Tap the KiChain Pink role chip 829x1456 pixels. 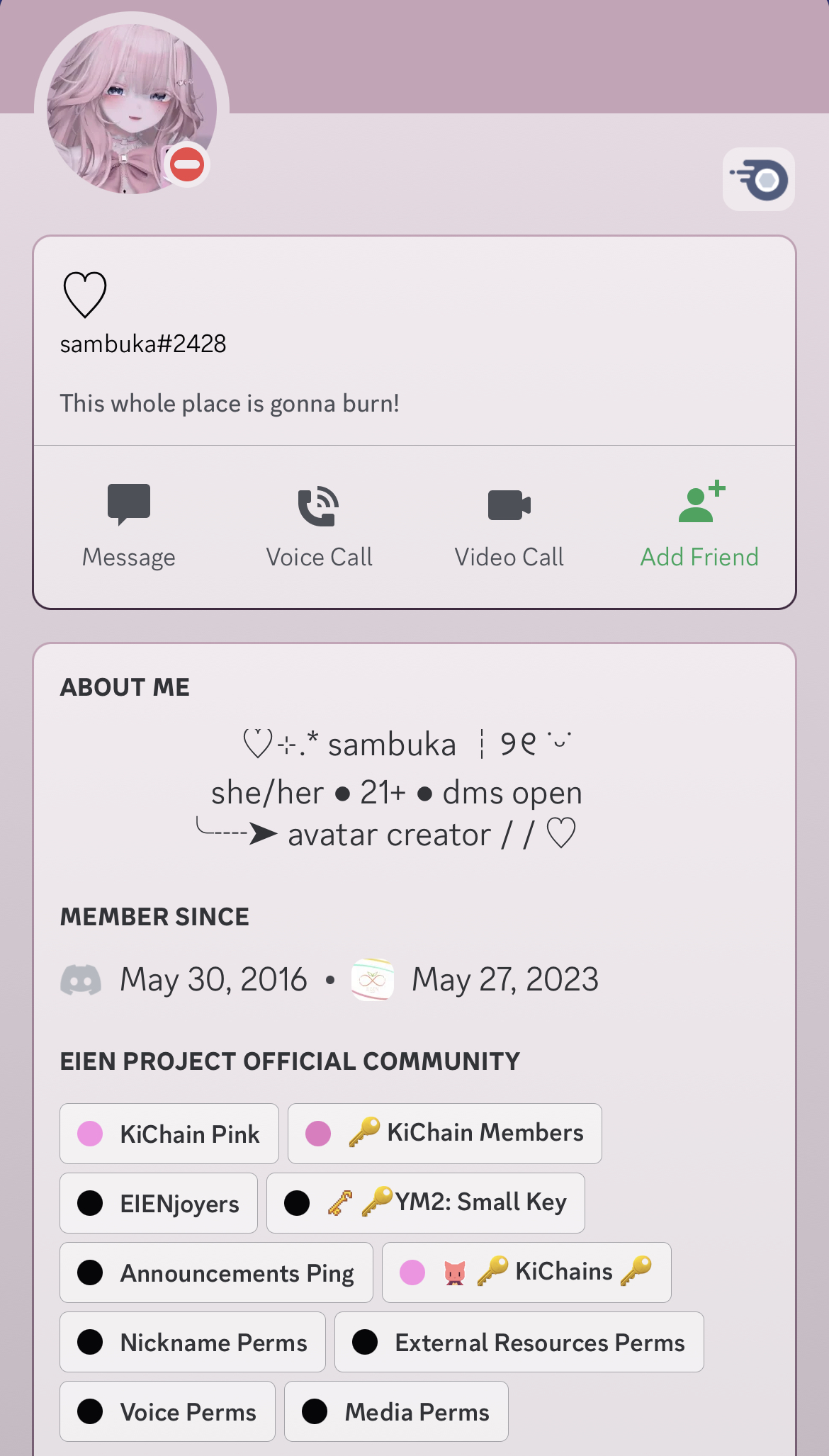click(x=169, y=1134)
